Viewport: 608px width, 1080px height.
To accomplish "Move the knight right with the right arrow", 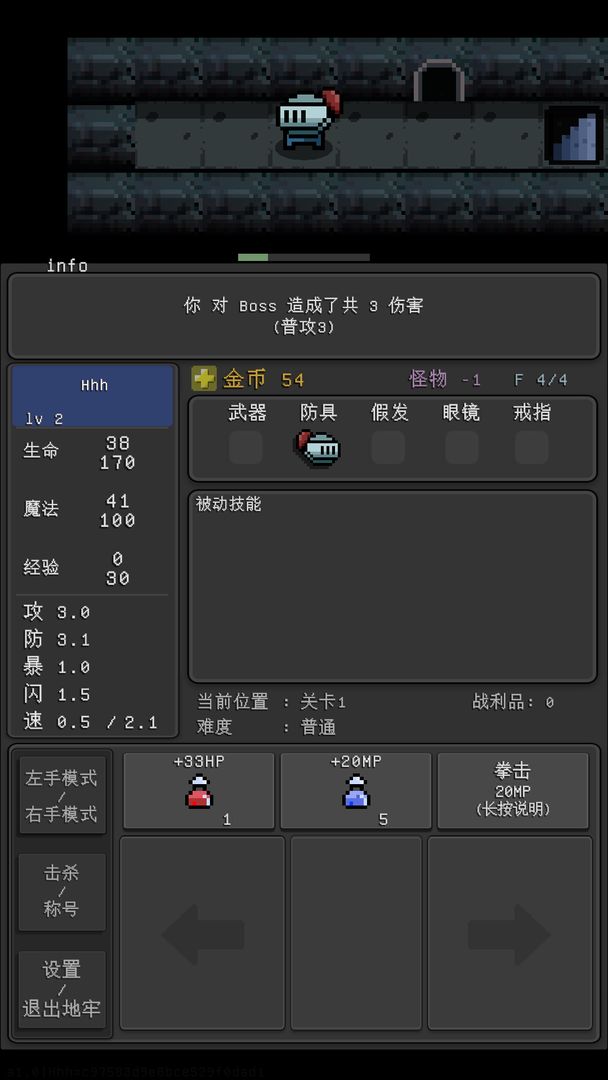I will [509, 934].
